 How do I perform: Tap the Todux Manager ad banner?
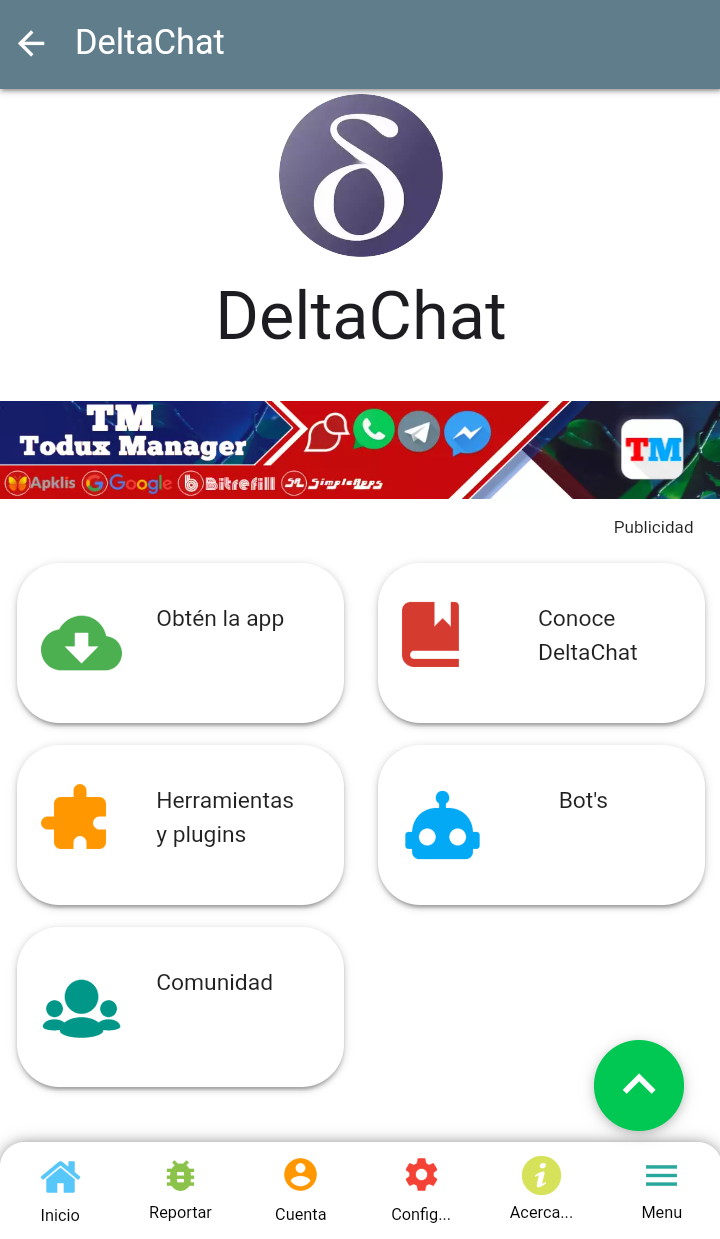pyautogui.click(x=360, y=449)
